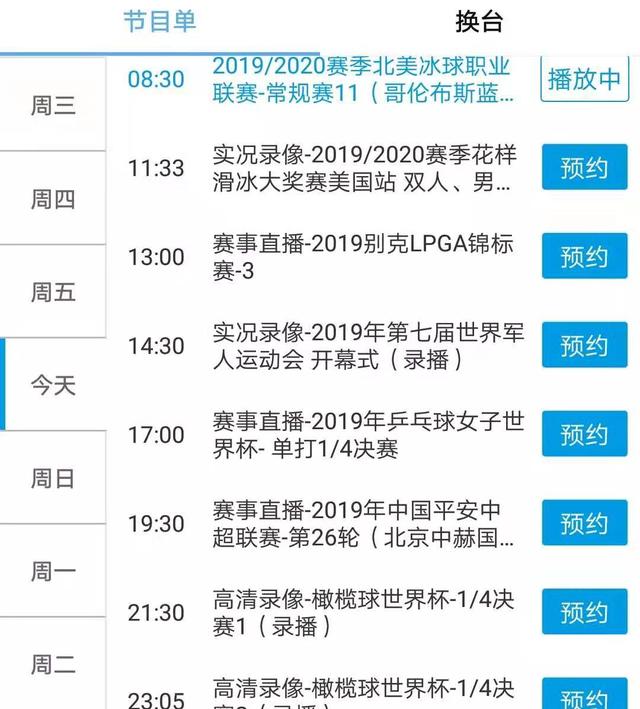Tap 预约 for the 17:00 乒乓球女子世界杯
Viewport: 640px width, 709px height.
click(584, 434)
